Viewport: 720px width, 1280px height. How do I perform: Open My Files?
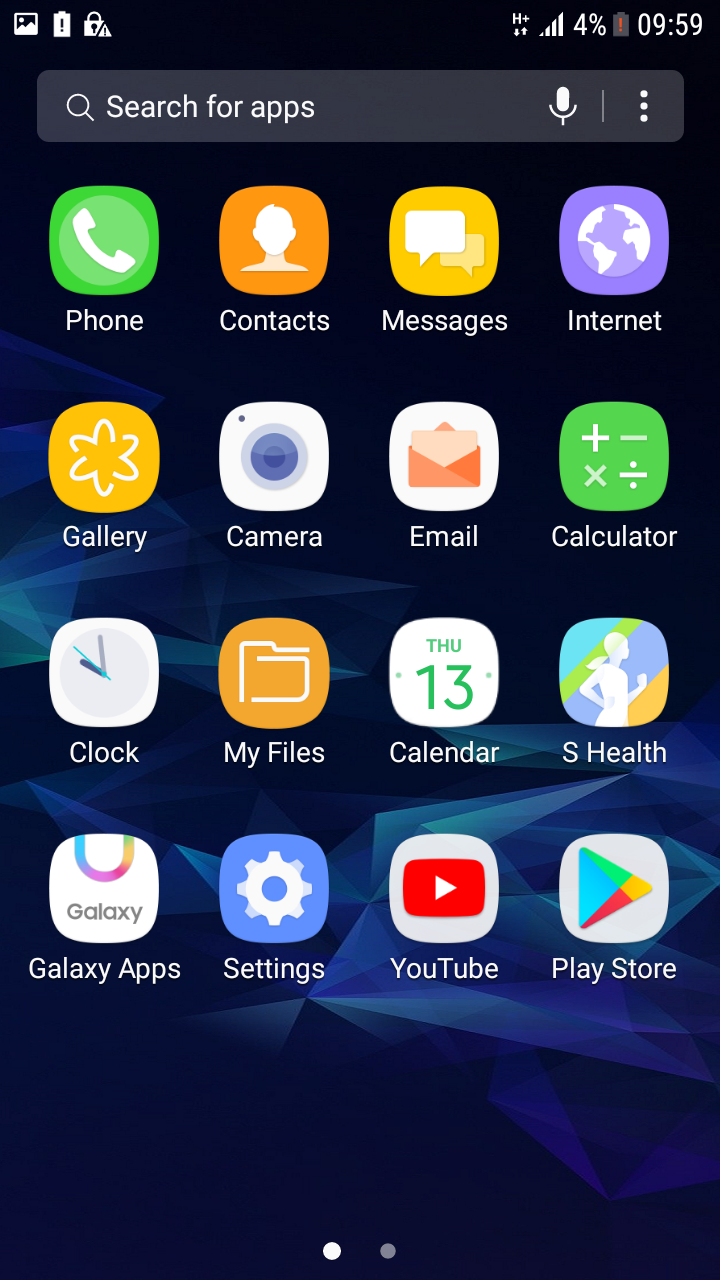274,673
